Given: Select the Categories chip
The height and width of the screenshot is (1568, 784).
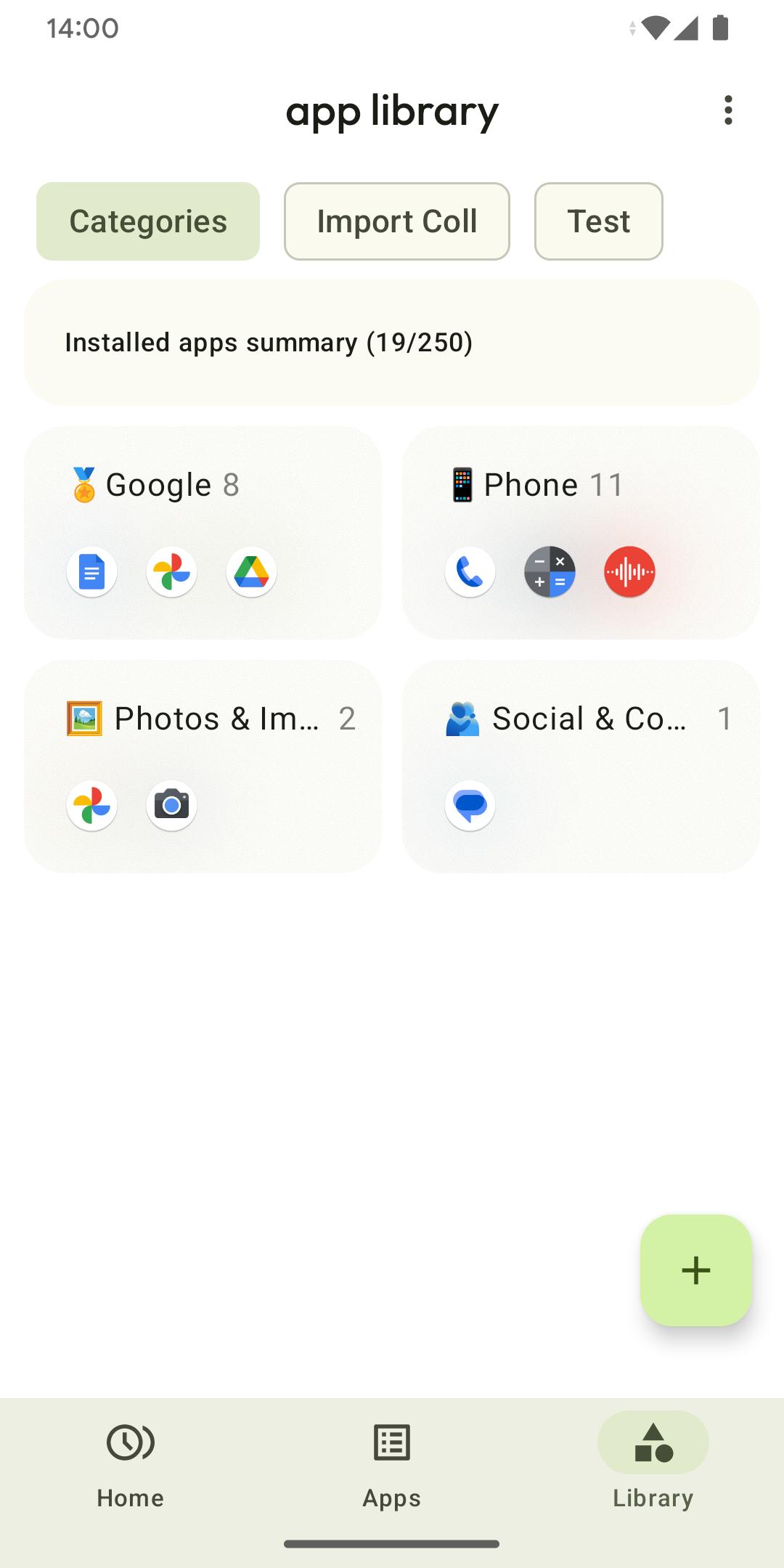Looking at the screenshot, I should (x=148, y=221).
